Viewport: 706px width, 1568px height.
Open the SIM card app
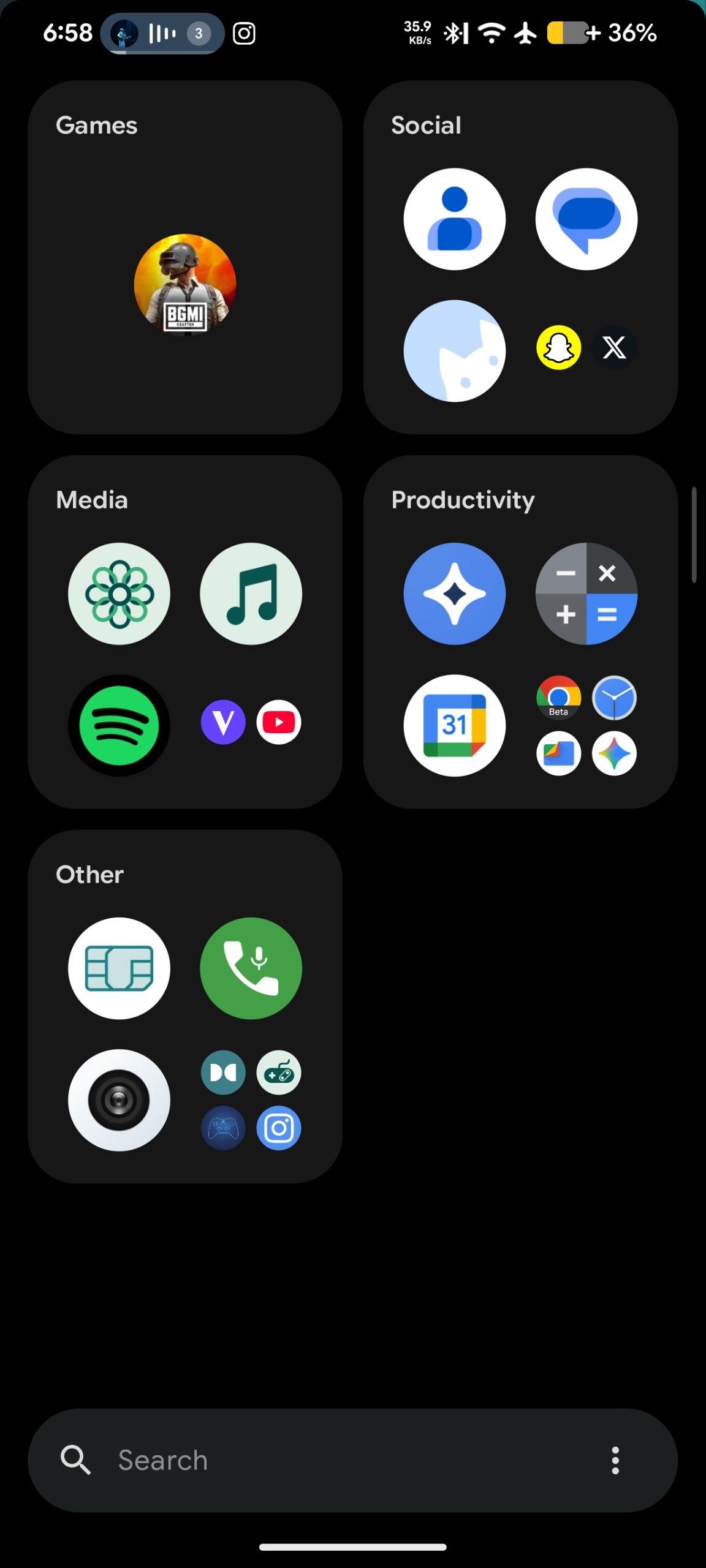pyautogui.click(x=119, y=968)
